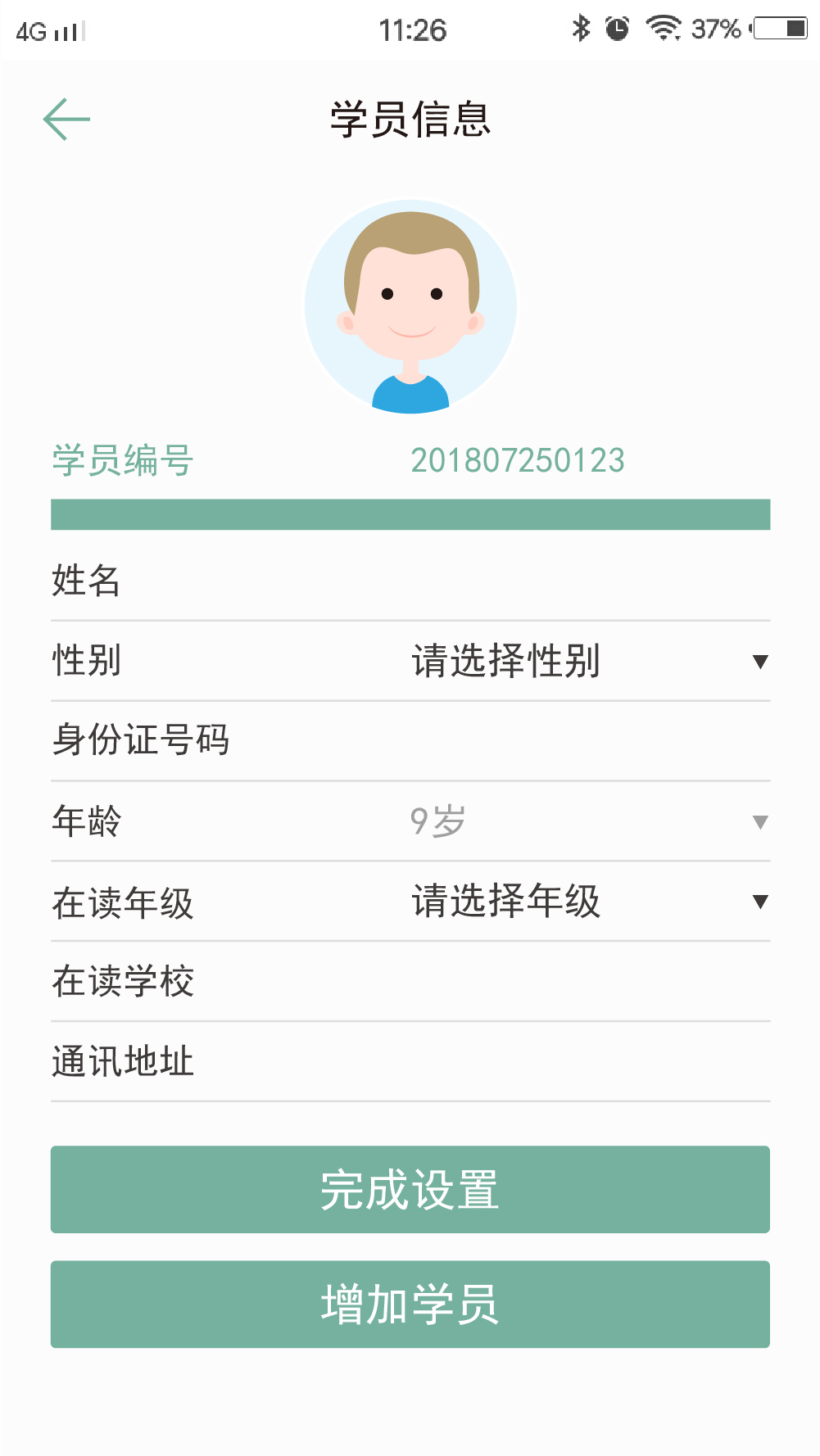The image size is (820, 1456).
Task: Expand the 请选择年级 grade dropdown
Action: [588, 902]
